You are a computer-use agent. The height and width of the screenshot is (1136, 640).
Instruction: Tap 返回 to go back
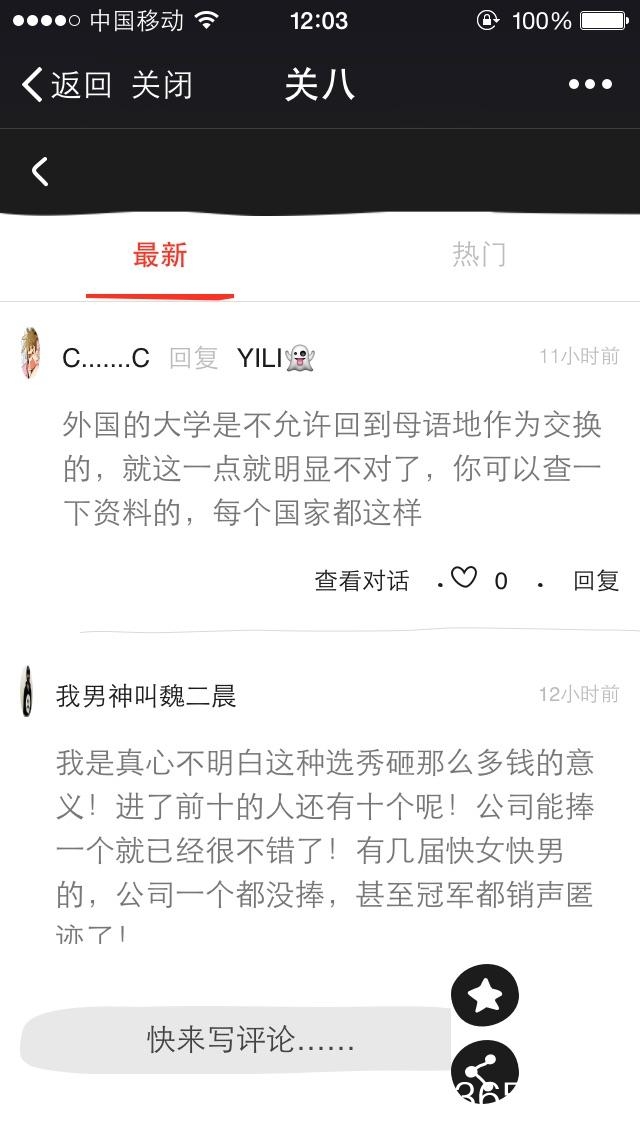(x=66, y=85)
